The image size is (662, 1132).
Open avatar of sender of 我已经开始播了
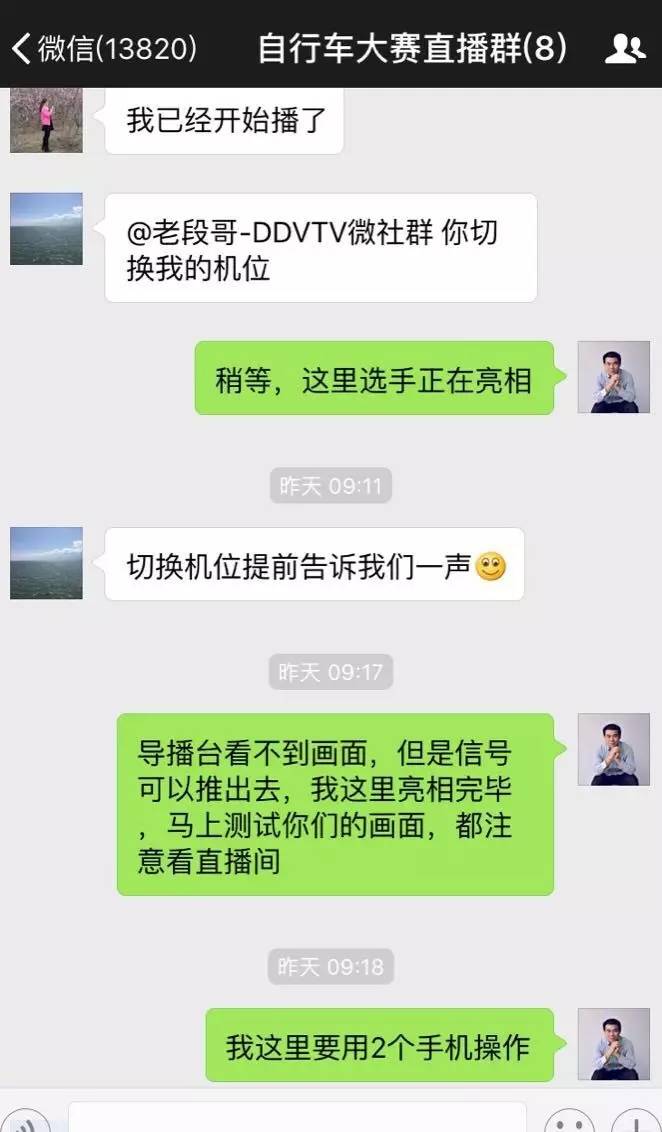pos(46,120)
